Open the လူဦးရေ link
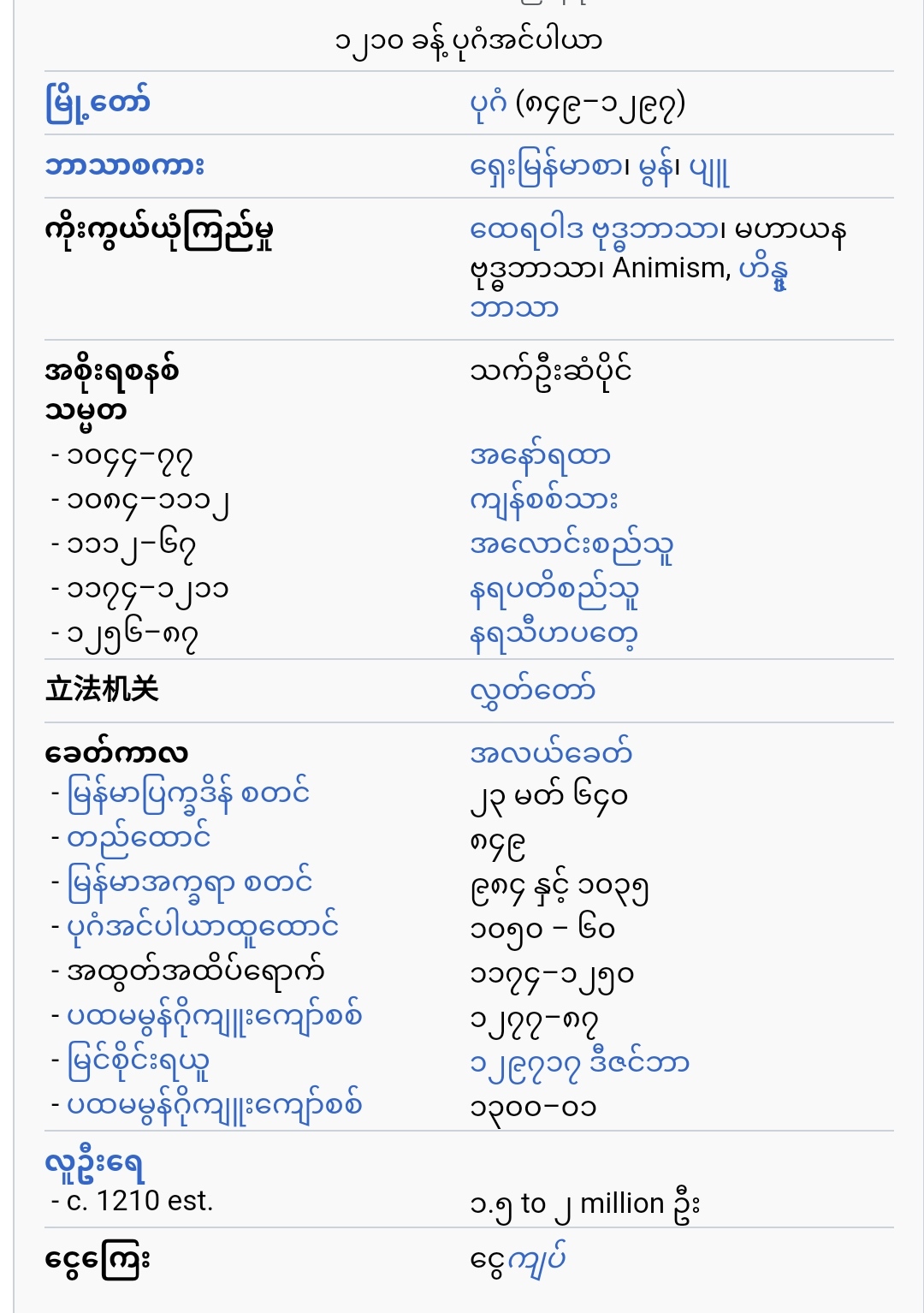924x1313 pixels. [x=94, y=1163]
